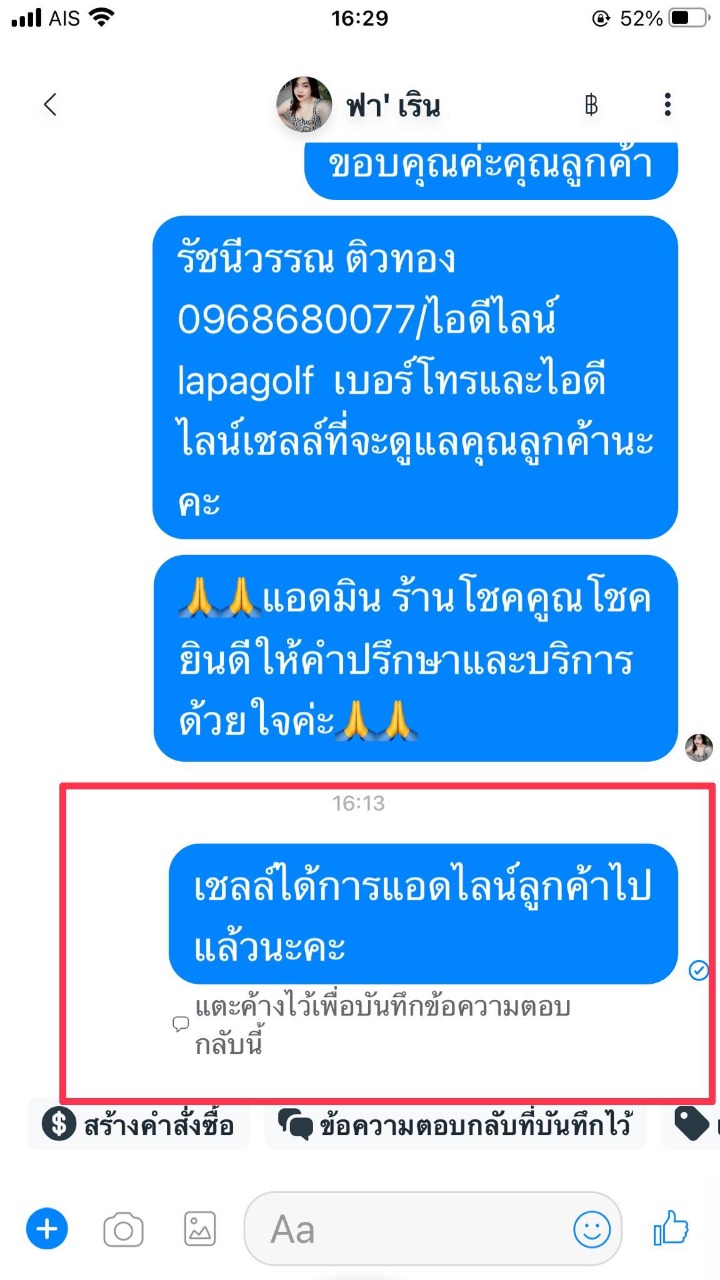The image size is (720, 1280).
Task: Open the photo gallery picker
Action: pyautogui.click(x=200, y=1228)
